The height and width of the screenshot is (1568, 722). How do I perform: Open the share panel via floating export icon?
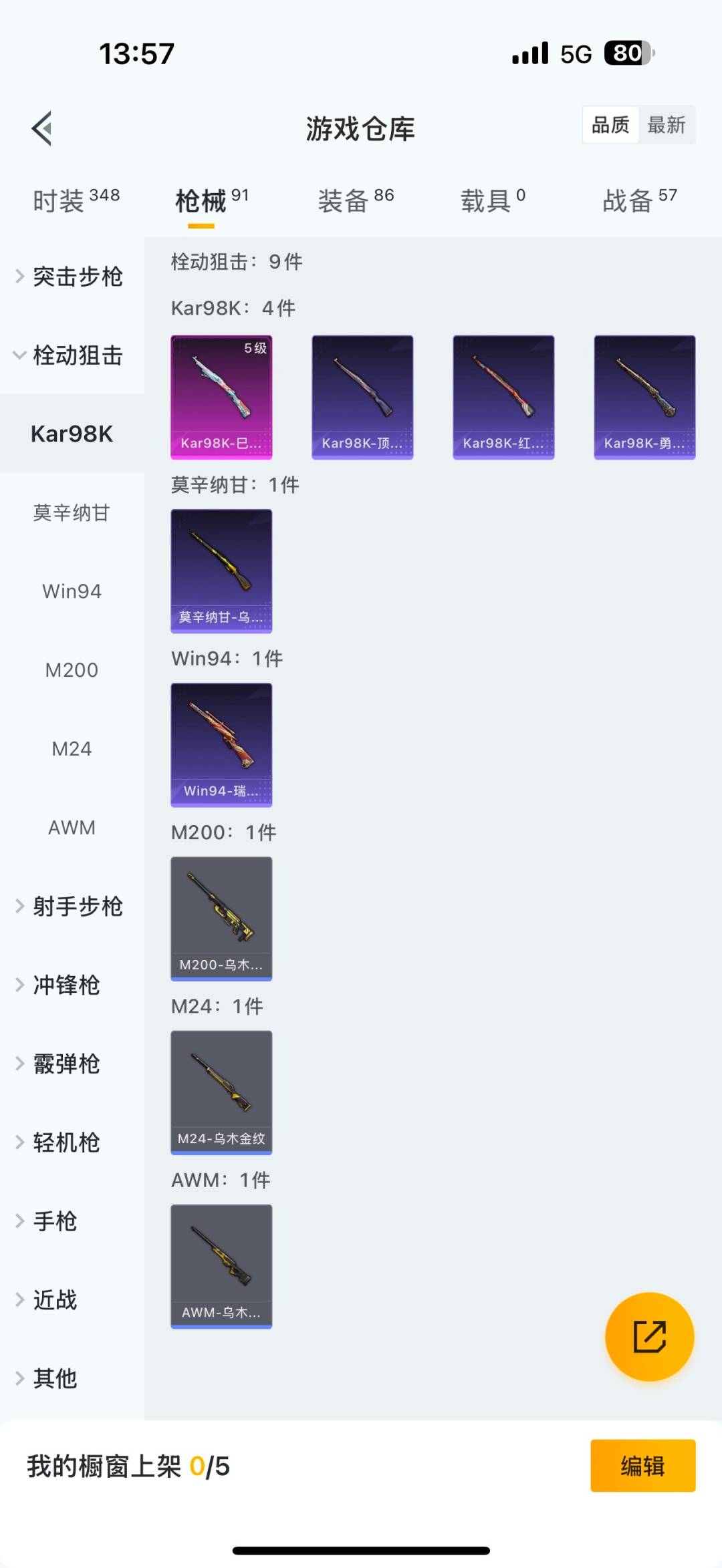pos(649,1337)
